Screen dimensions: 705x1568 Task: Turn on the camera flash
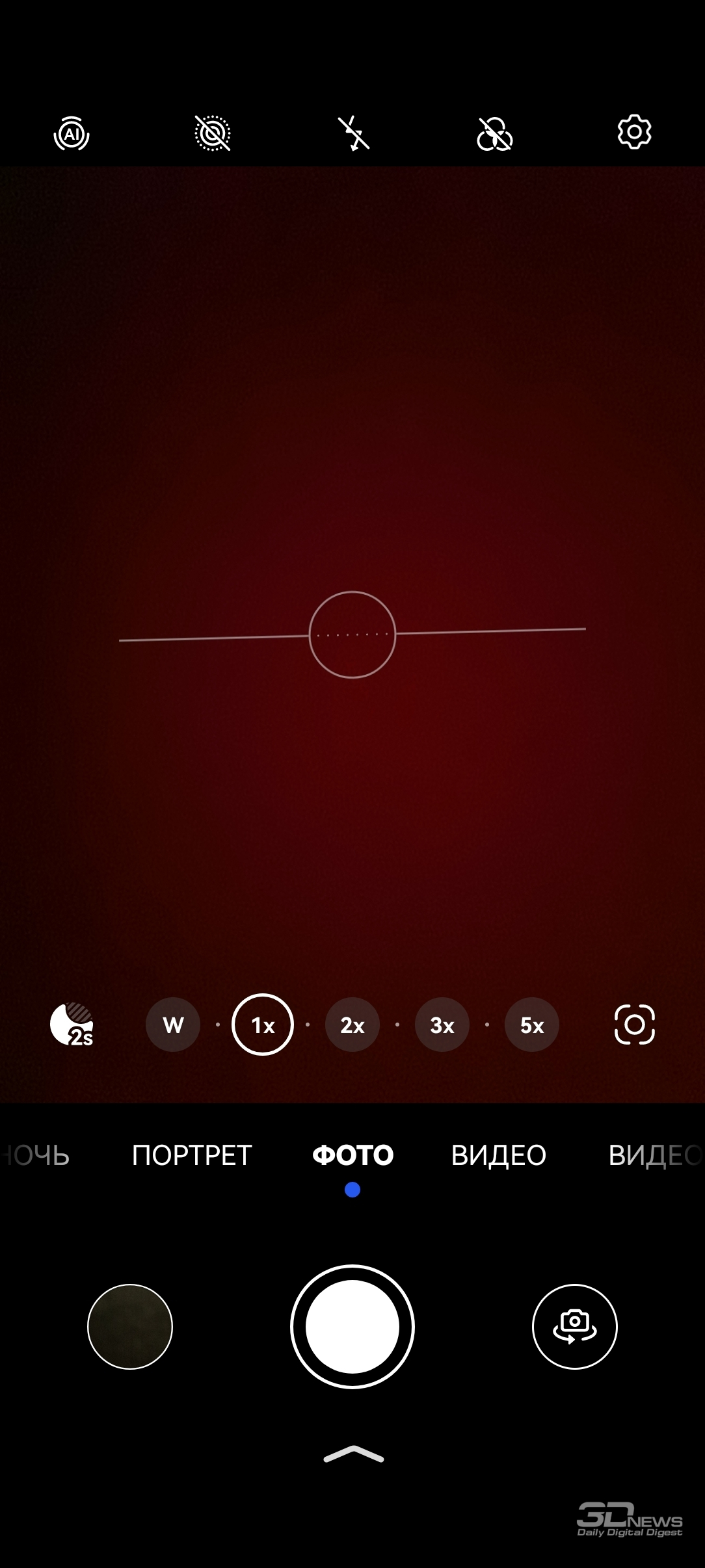[353, 134]
